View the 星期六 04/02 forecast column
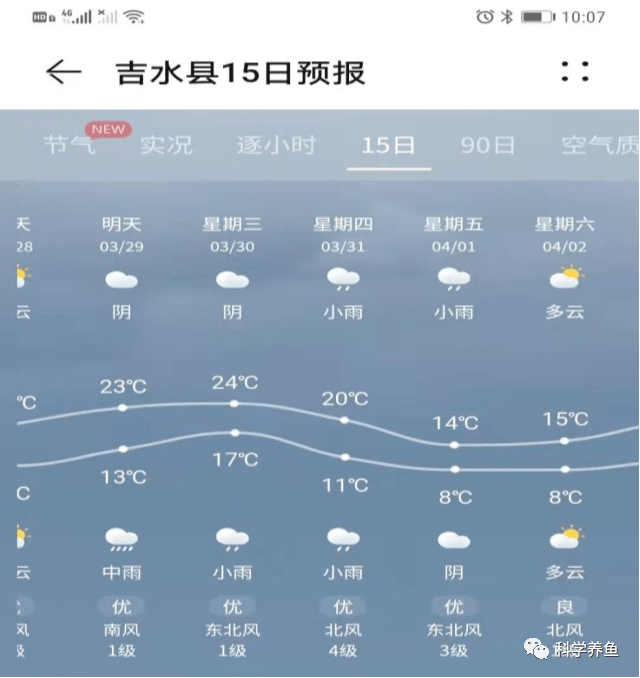The height and width of the screenshot is (678, 640). pos(565,236)
